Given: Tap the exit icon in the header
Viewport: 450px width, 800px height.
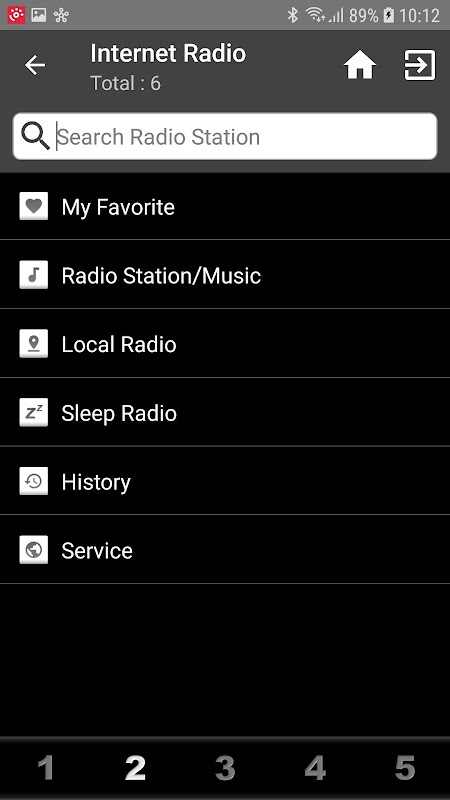Looking at the screenshot, I should tap(420, 65).
